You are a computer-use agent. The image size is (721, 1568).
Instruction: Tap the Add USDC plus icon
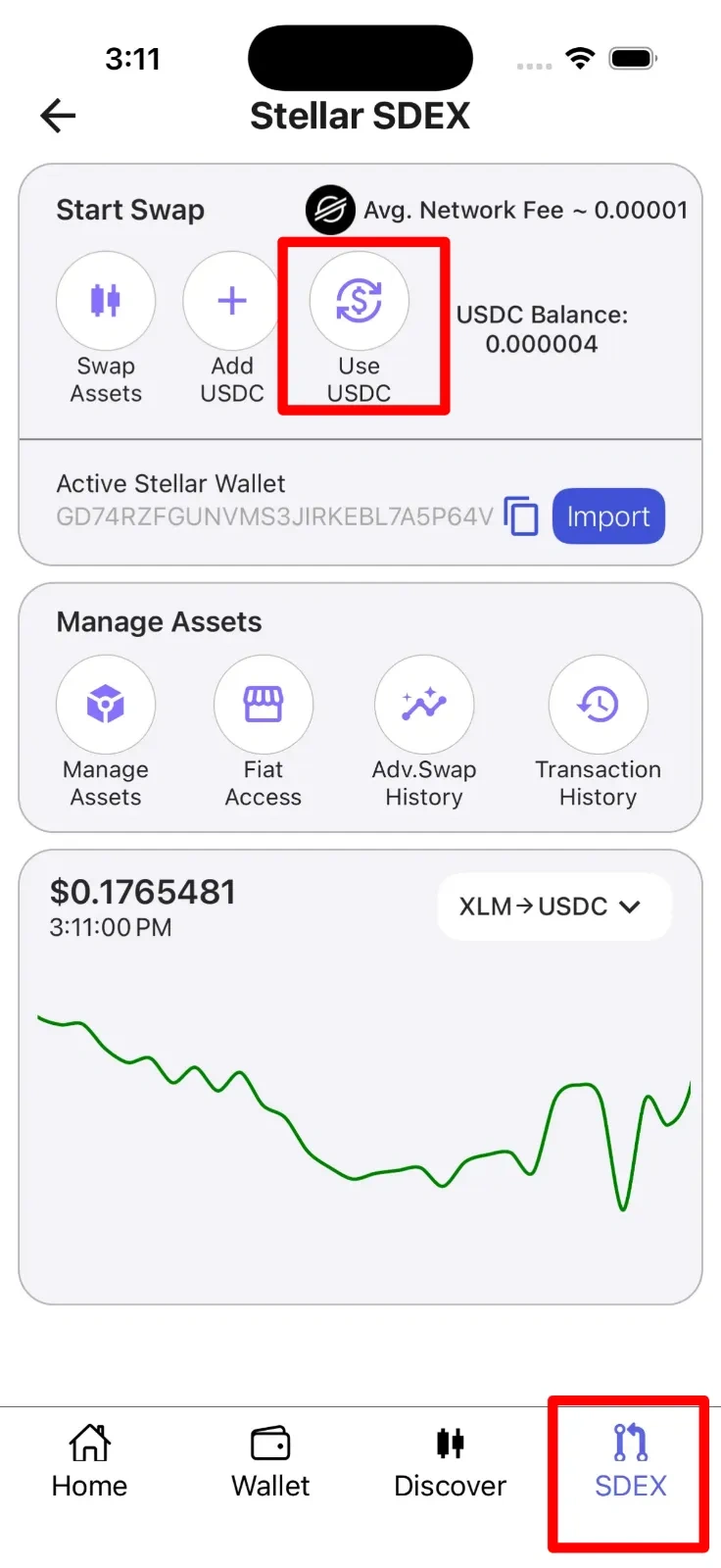(x=229, y=300)
